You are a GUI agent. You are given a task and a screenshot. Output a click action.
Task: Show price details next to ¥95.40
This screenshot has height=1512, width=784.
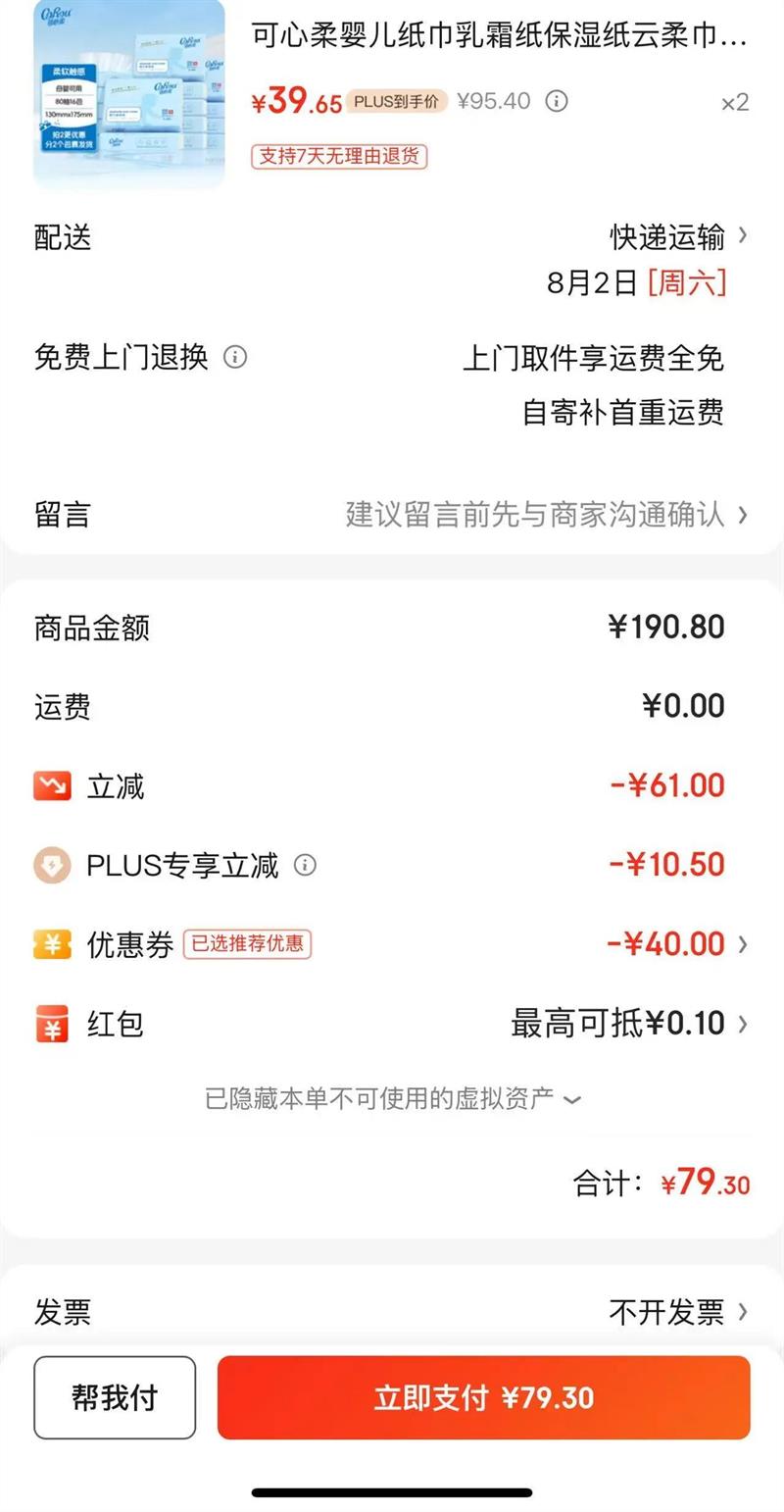(x=557, y=101)
